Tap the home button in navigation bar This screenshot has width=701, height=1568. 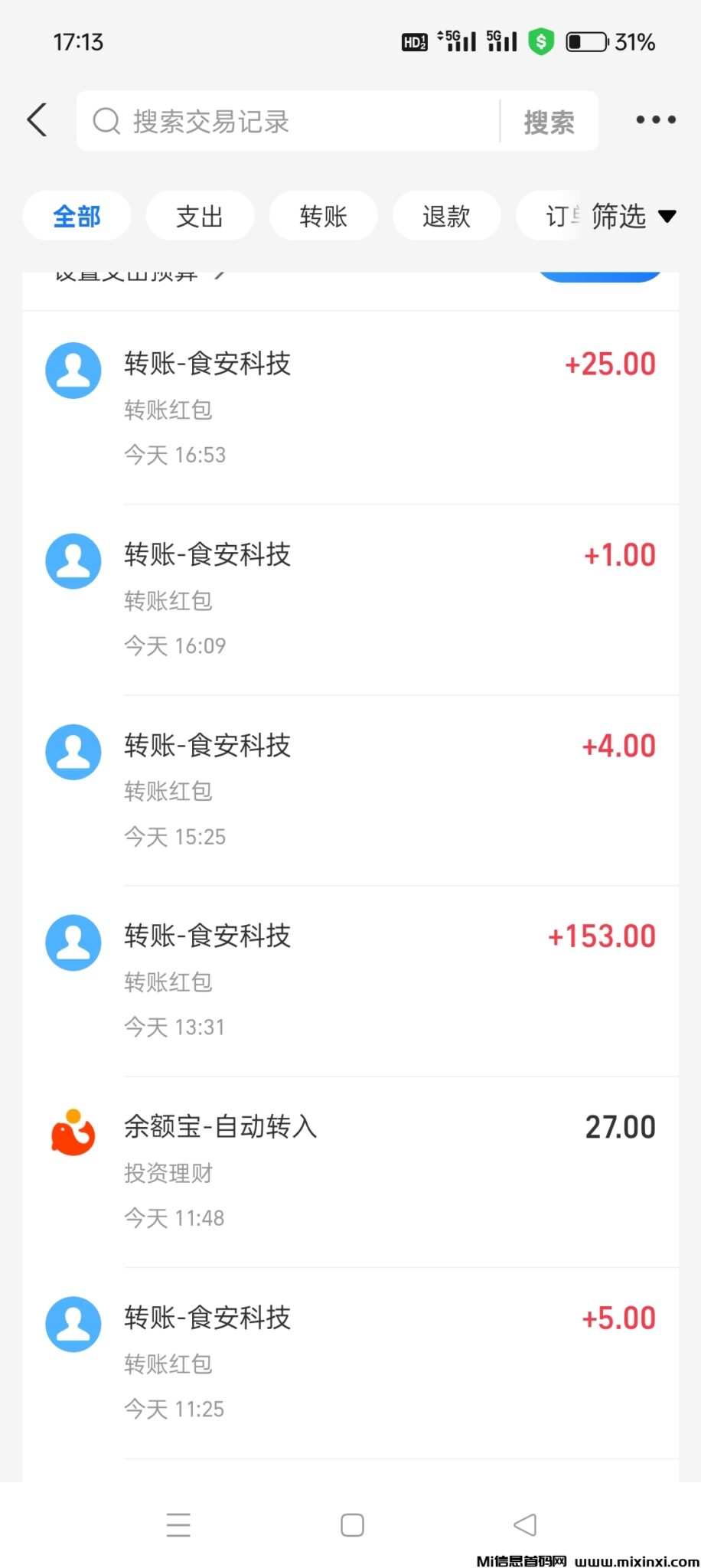point(351,1526)
